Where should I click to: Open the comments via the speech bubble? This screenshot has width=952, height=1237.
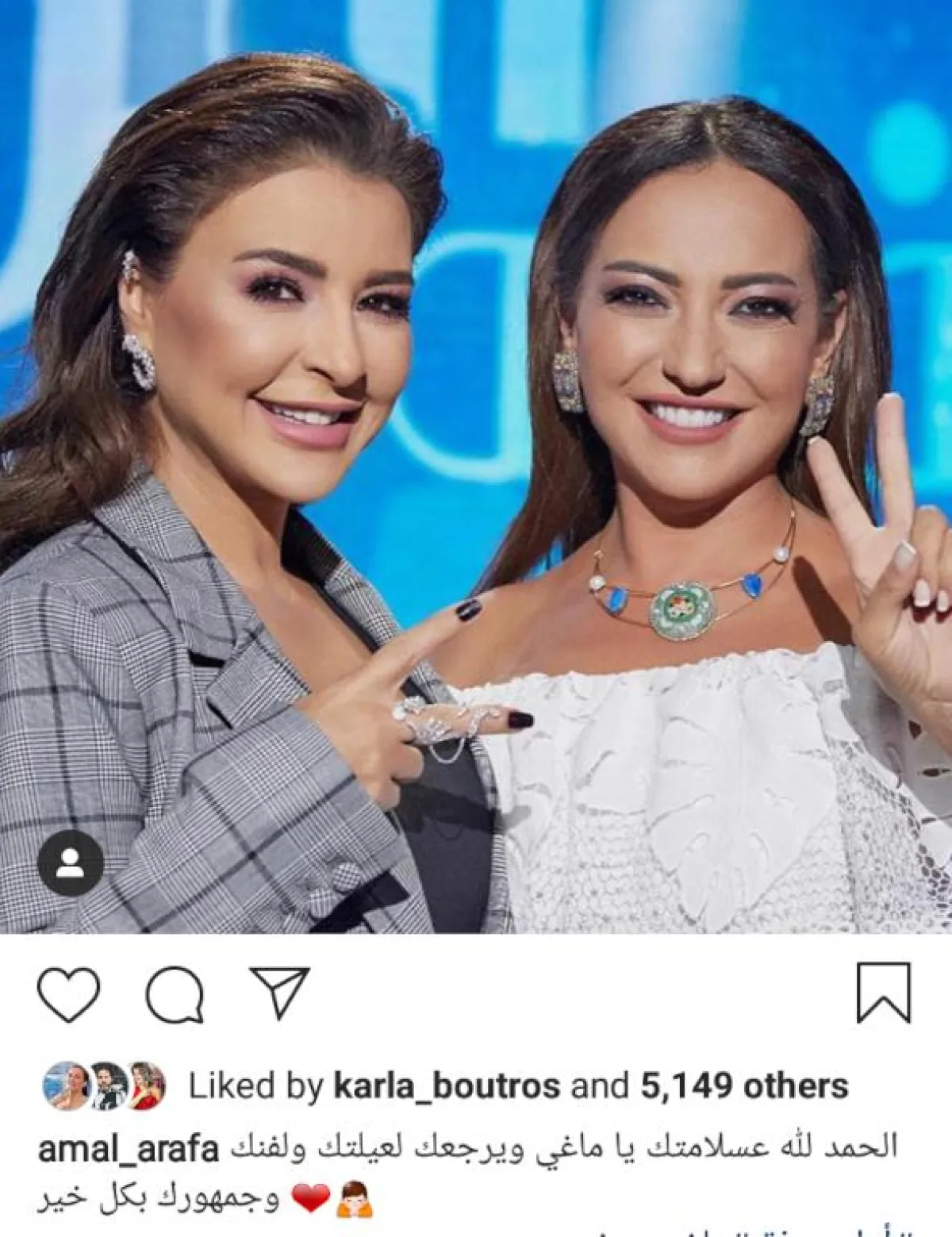(175, 994)
